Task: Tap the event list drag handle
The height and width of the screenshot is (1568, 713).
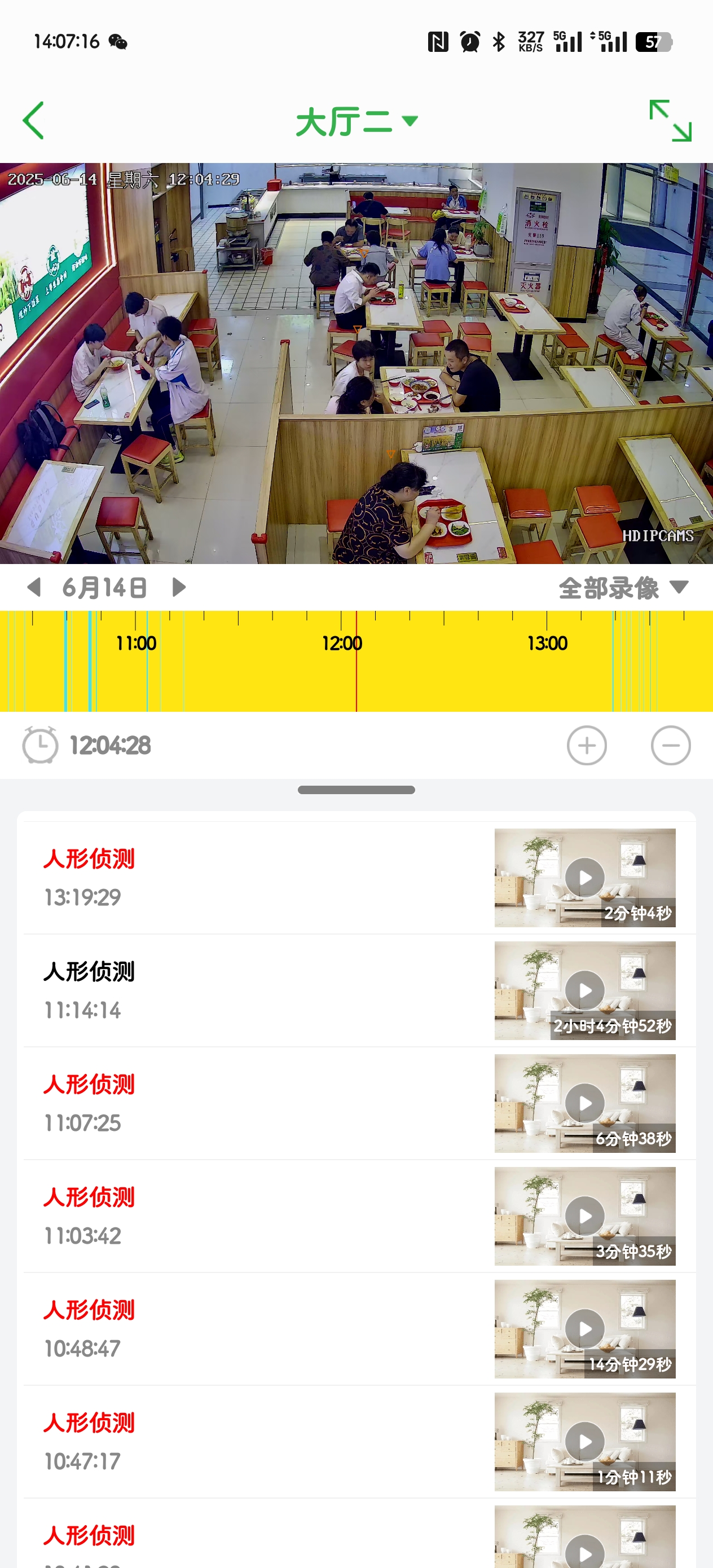Action: pyautogui.click(x=356, y=790)
